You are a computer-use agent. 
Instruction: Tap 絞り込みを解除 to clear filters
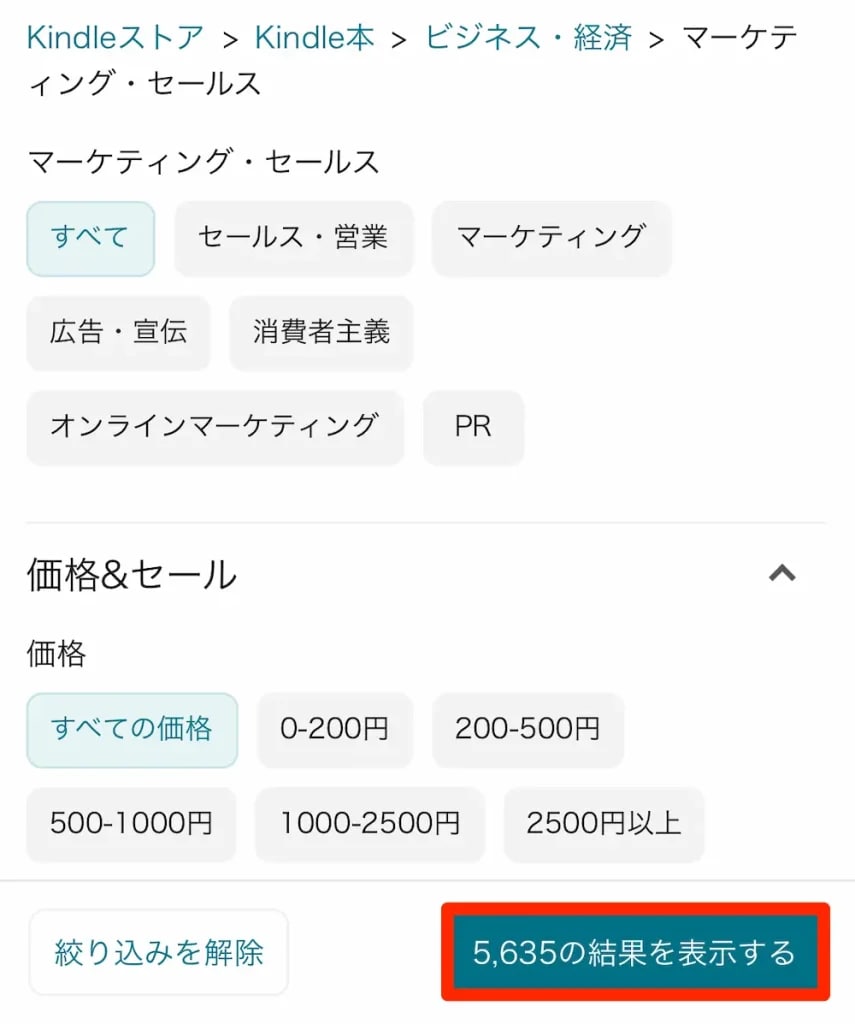pyautogui.click(x=158, y=952)
